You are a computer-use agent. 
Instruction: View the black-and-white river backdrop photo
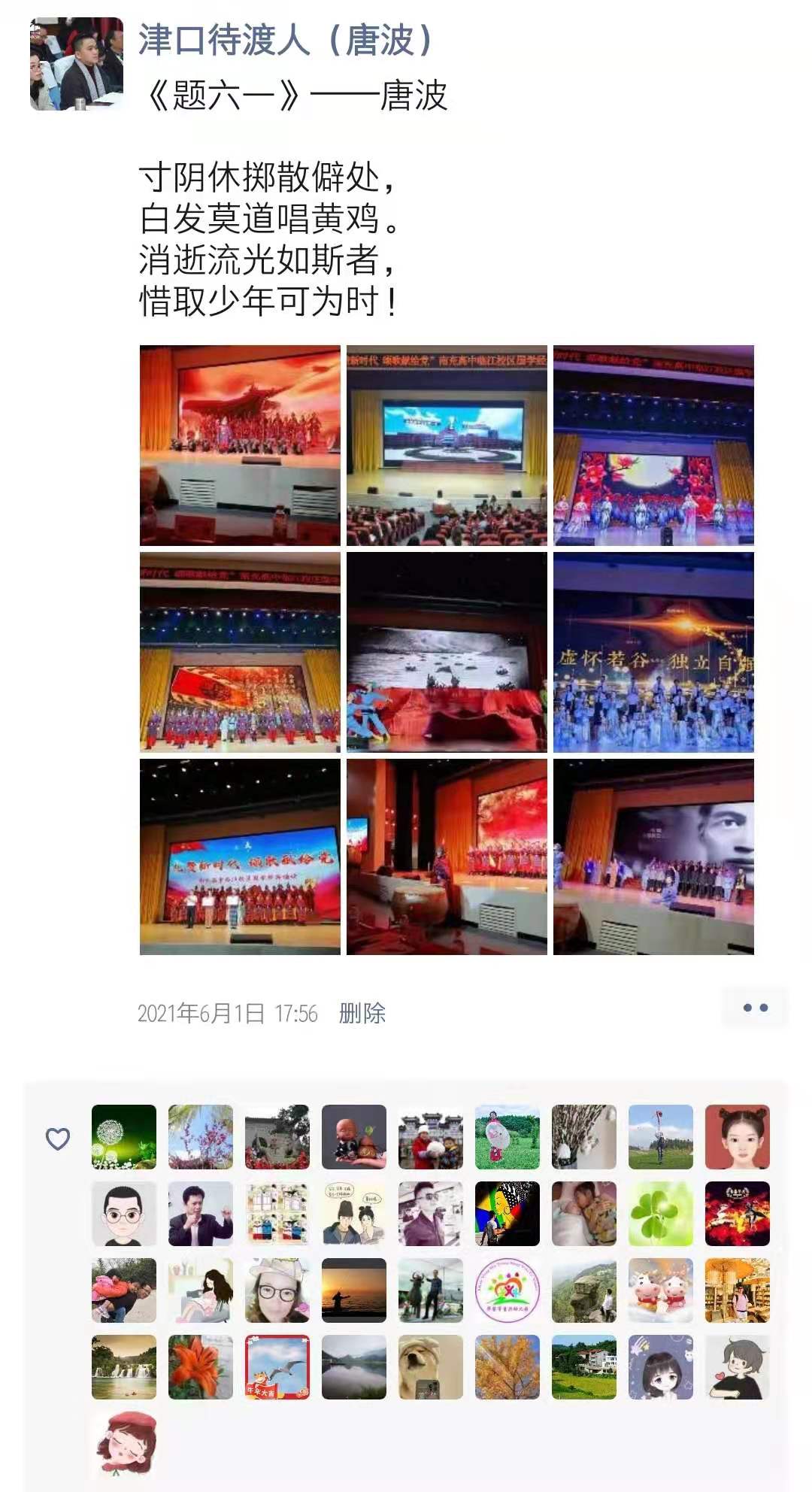coord(447,652)
